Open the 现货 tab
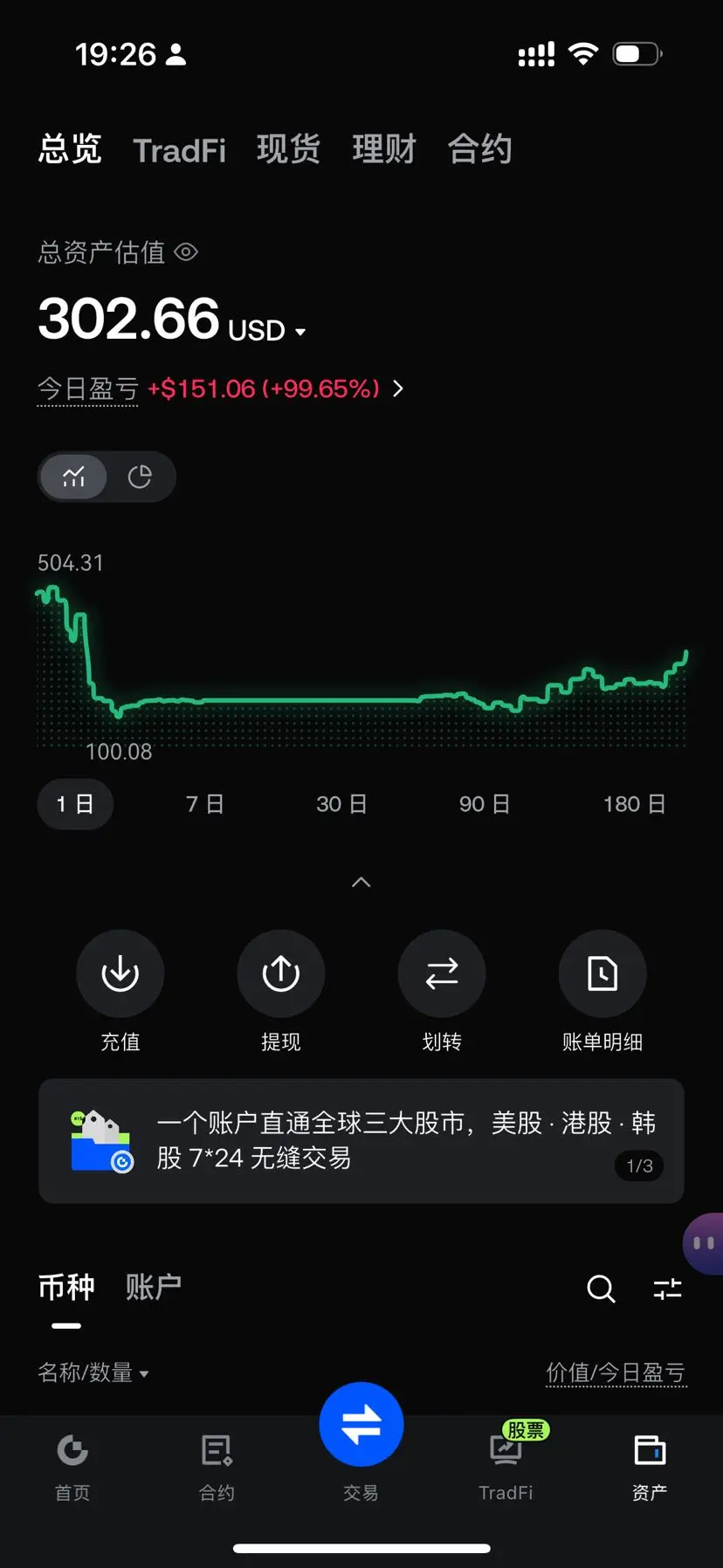The image size is (723, 1568). pyautogui.click(x=288, y=149)
